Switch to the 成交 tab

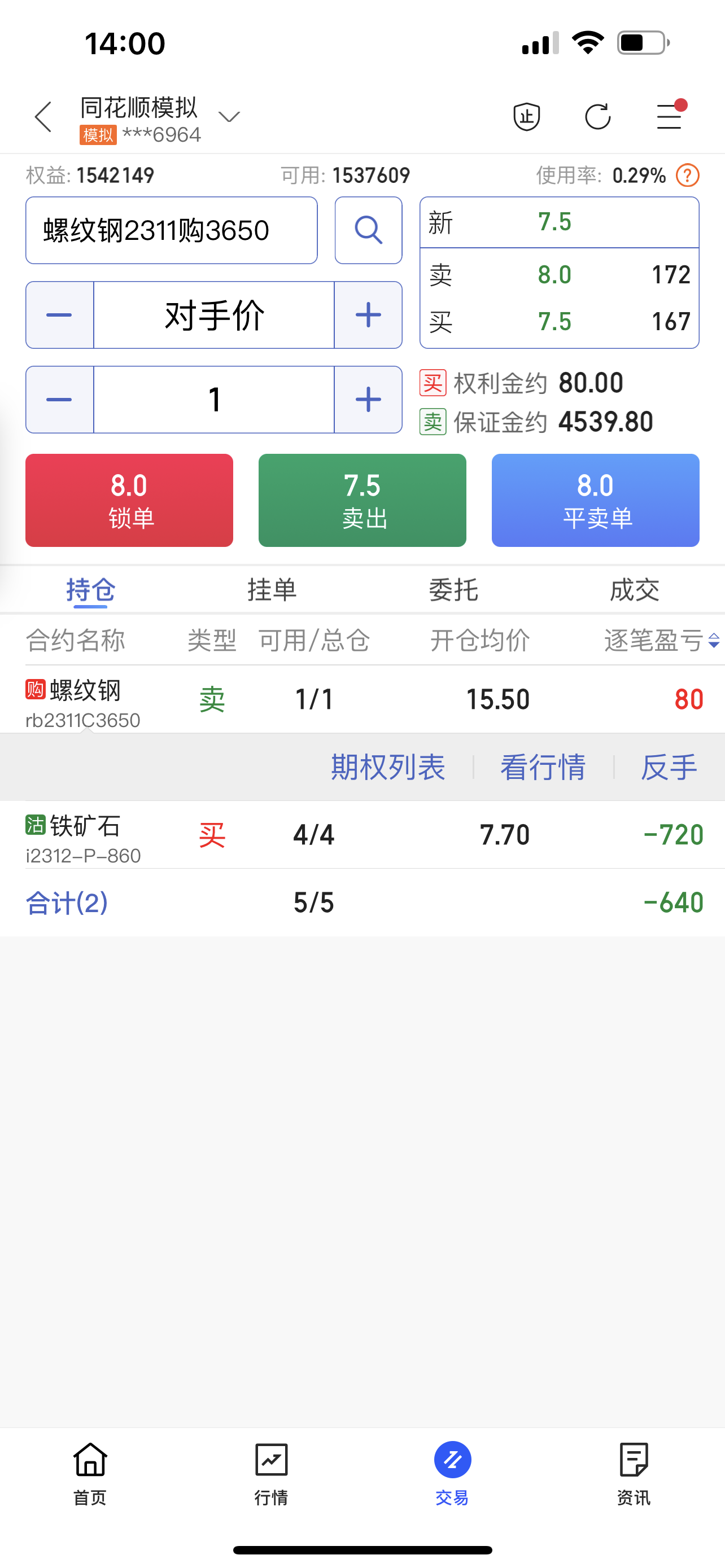point(634,590)
